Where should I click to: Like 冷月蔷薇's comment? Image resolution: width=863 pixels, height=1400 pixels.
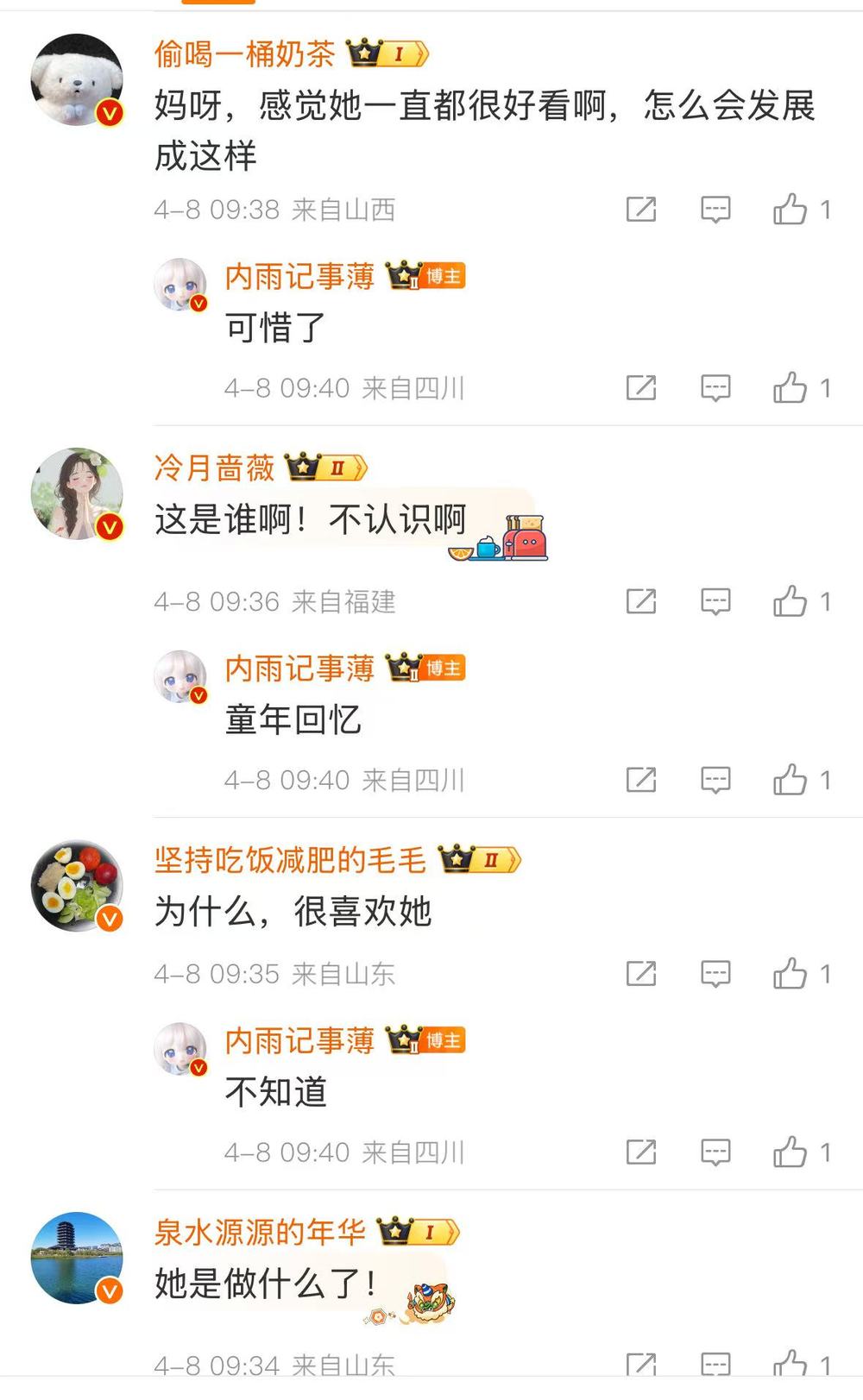(x=791, y=601)
